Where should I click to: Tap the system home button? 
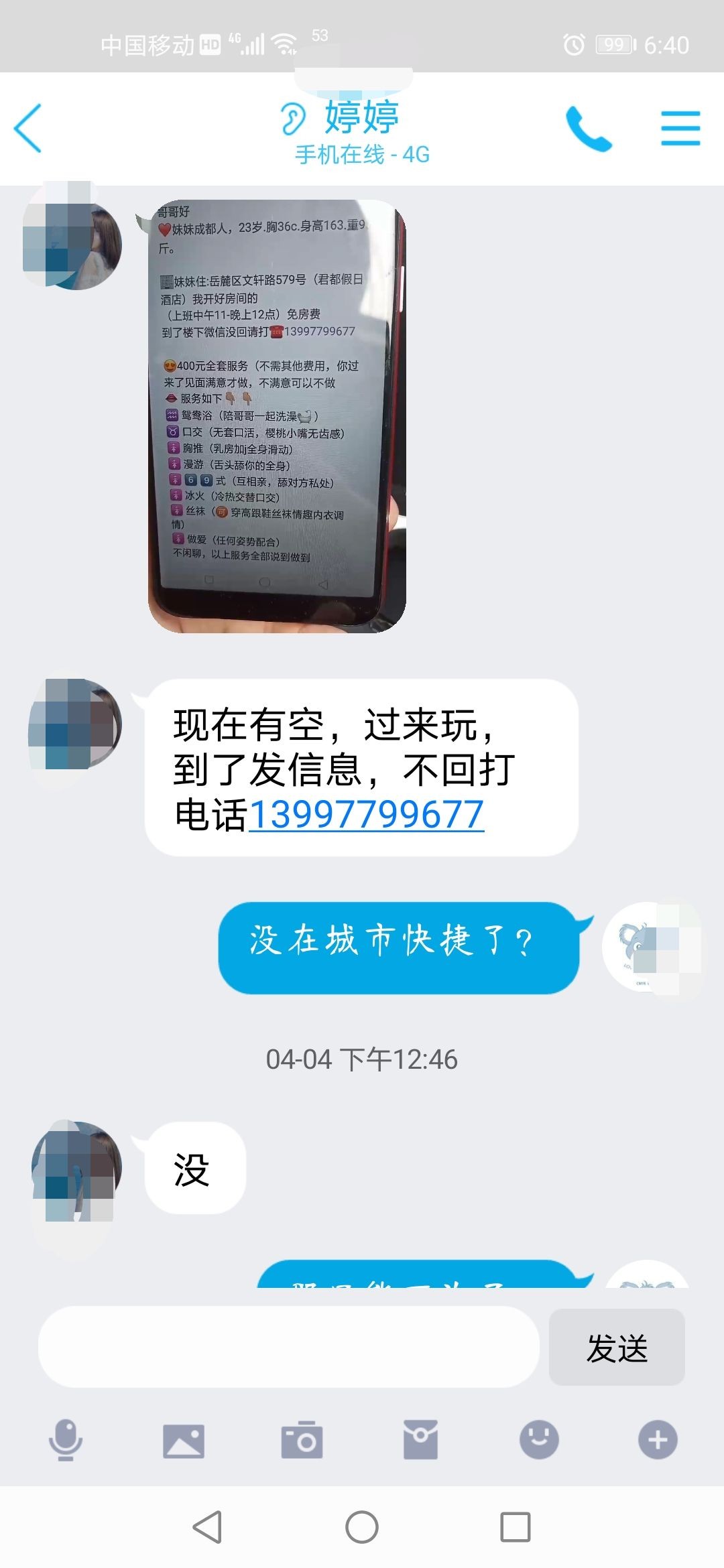[362, 1528]
